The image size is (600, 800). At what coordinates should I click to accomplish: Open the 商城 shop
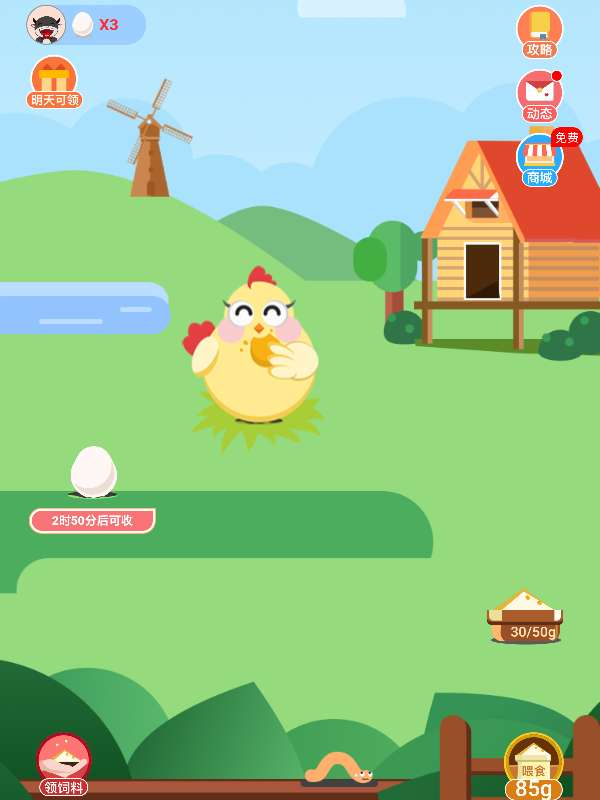coord(539,159)
